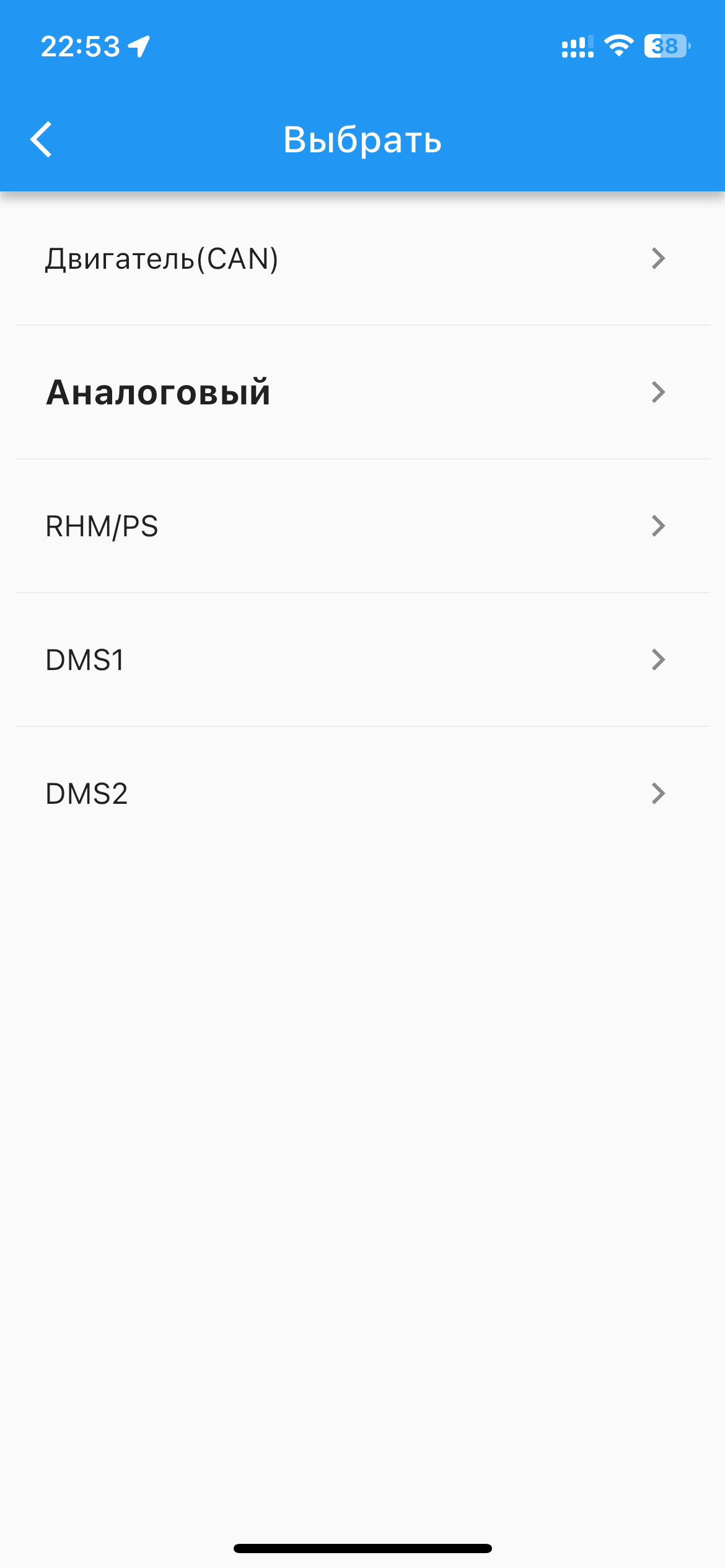Open the Двигатель(CAN) option

pyautogui.click(x=362, y=259)
